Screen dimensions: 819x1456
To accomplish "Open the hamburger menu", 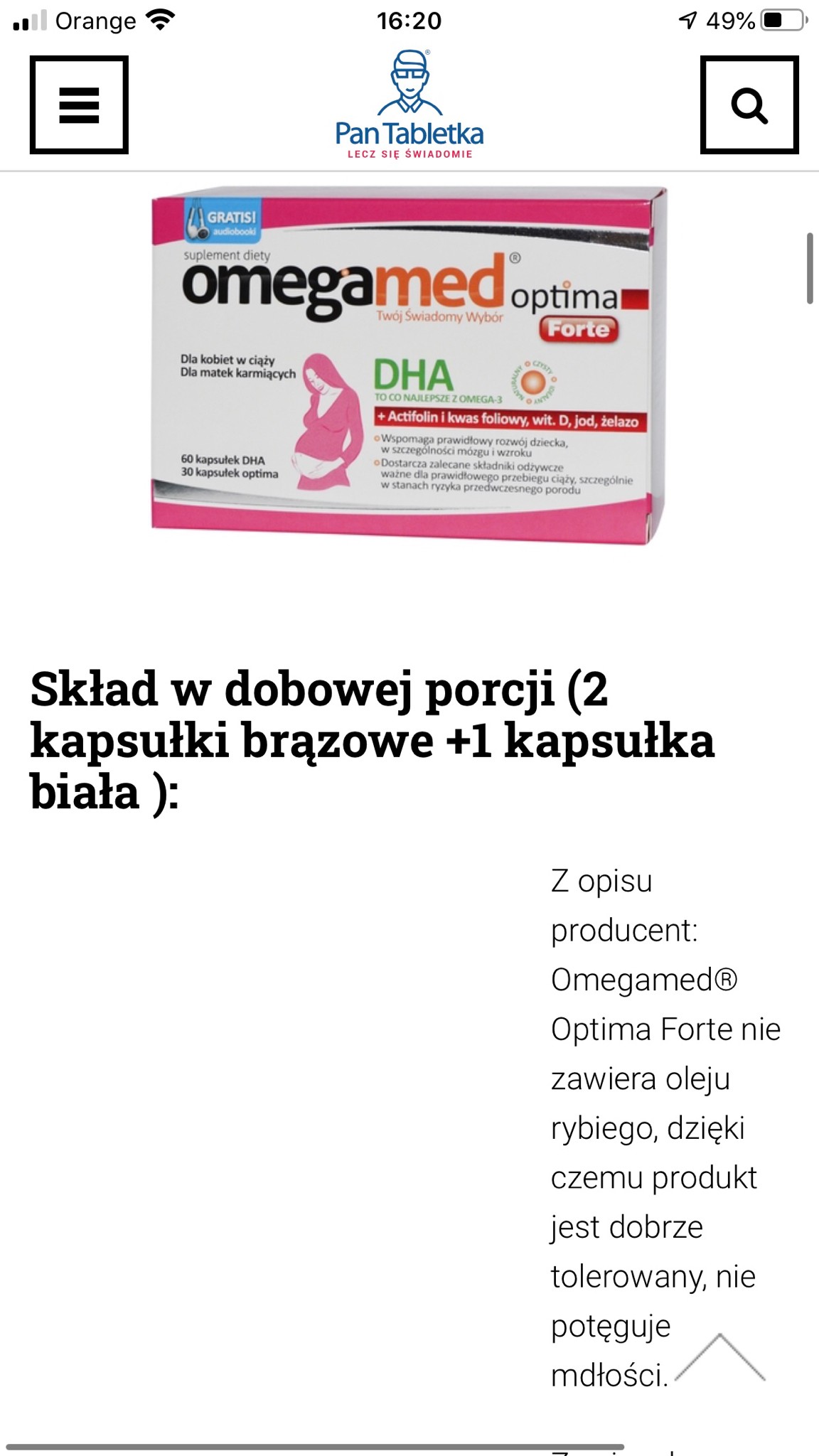I will [x=79, y=105].
